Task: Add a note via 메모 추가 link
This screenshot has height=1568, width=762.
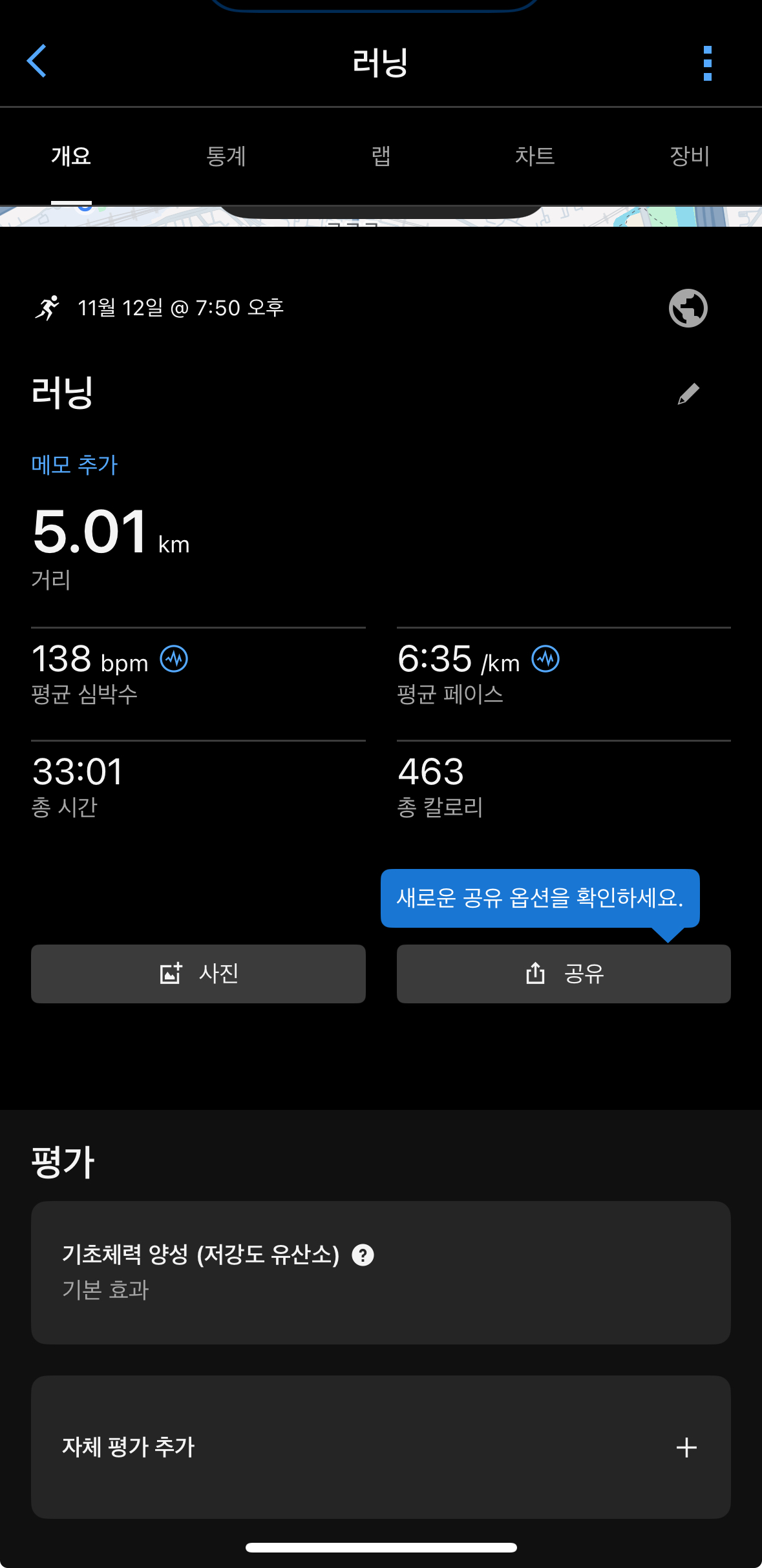Action: [x=74, y=464]
